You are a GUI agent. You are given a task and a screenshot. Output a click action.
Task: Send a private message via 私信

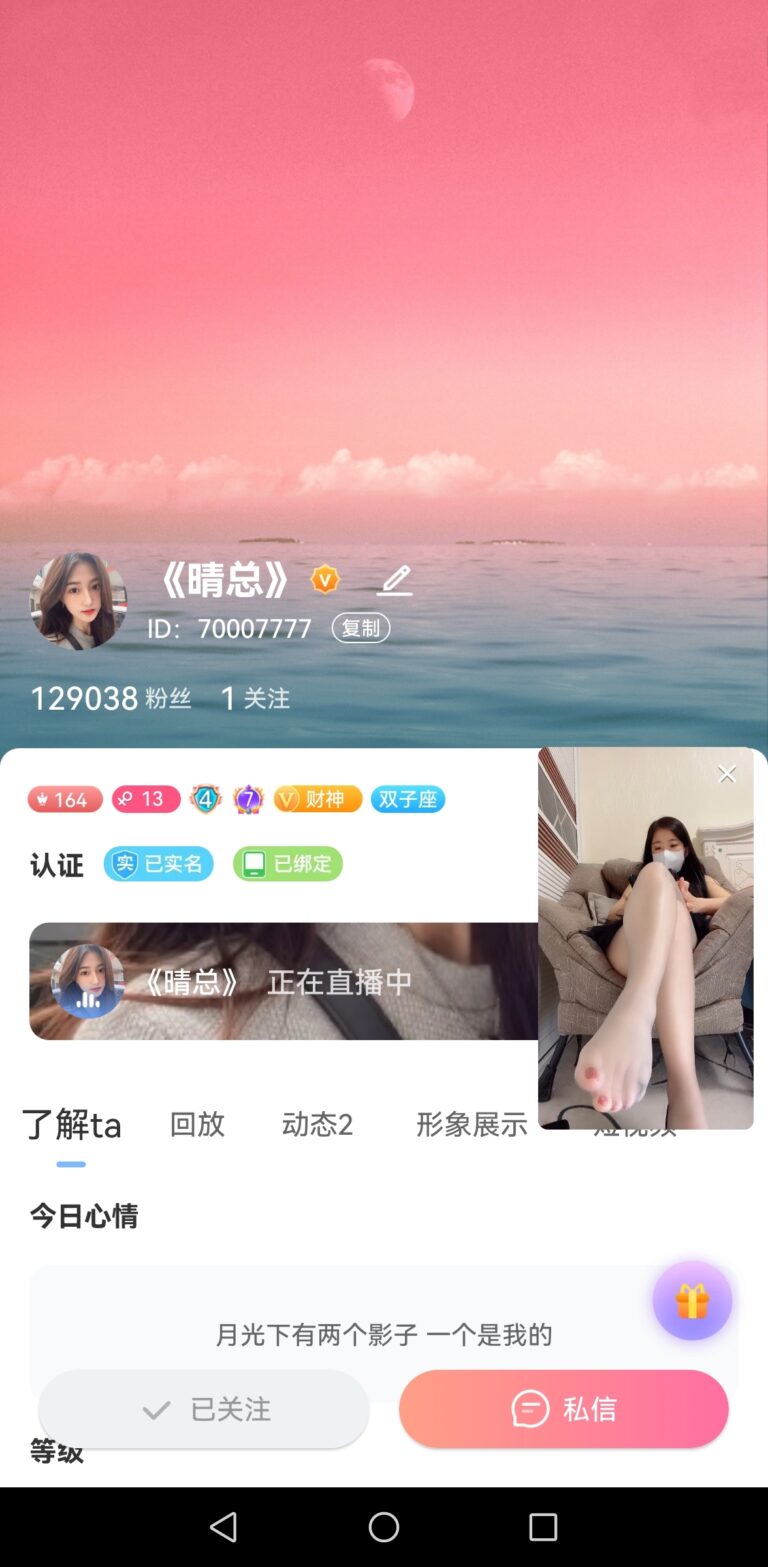(x=563, y=1409)
